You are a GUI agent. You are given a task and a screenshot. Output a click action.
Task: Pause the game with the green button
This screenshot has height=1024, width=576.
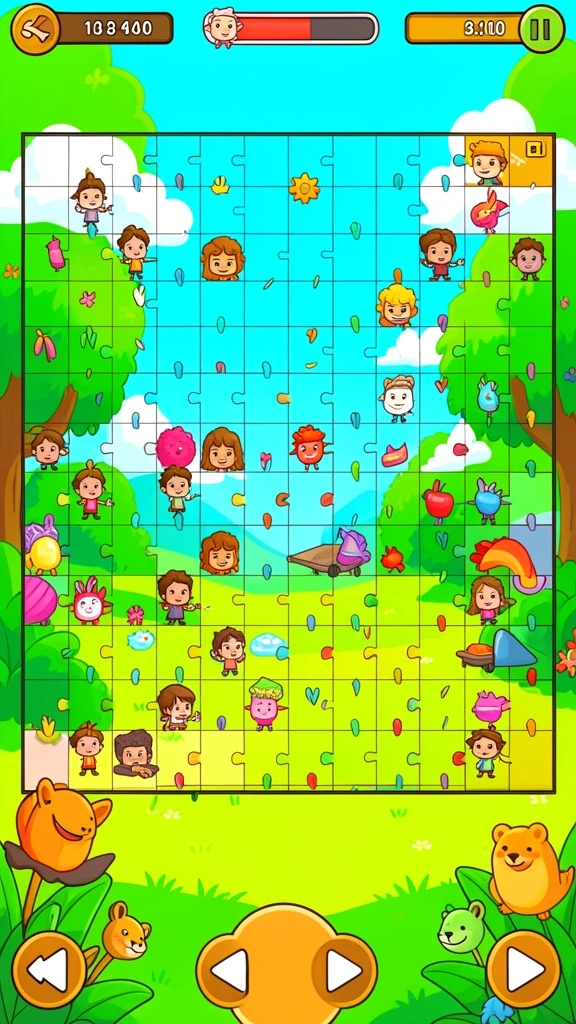click(x=542, y=29)
